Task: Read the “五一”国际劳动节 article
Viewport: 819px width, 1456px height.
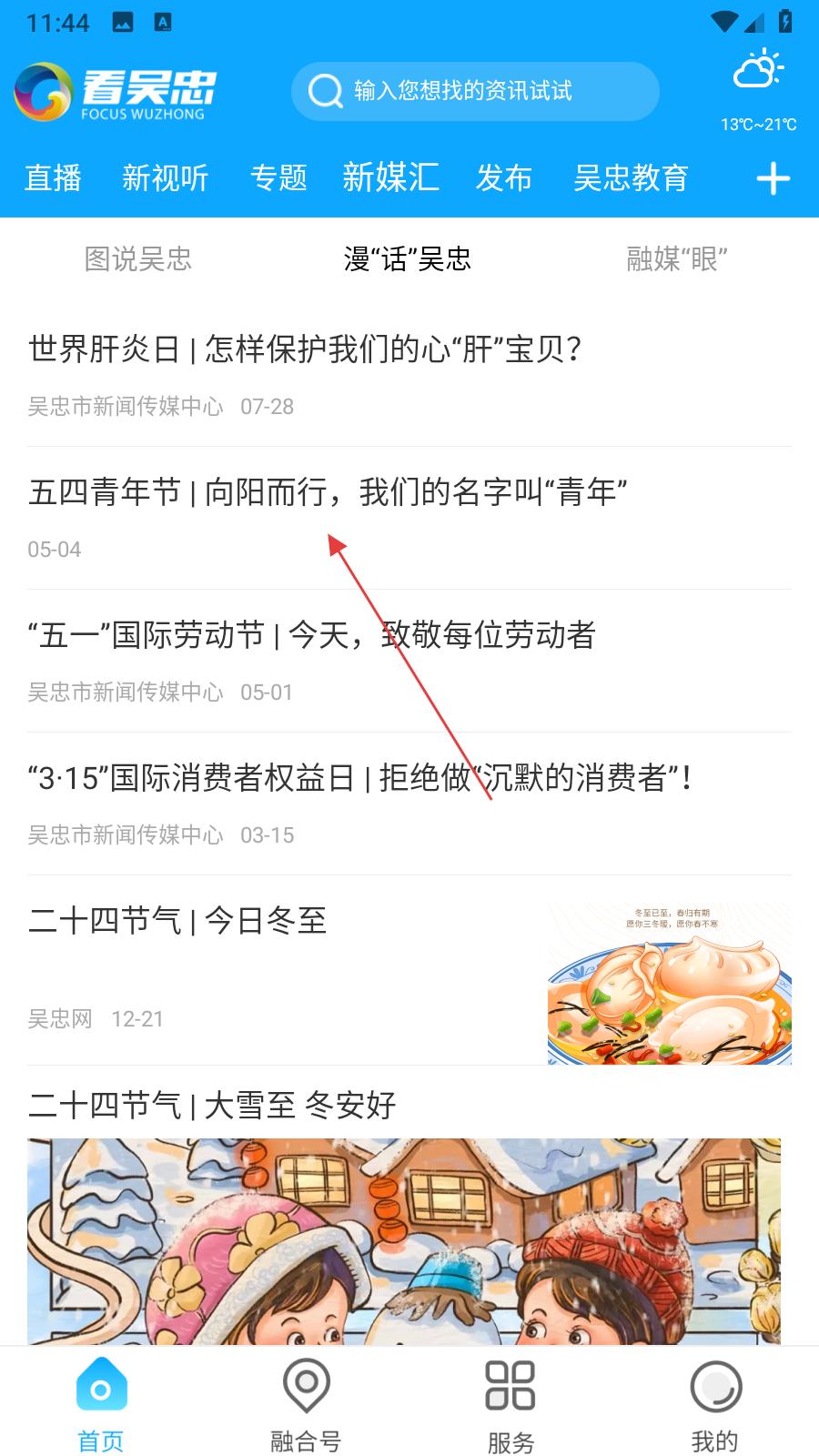Action: click(311, 635)
